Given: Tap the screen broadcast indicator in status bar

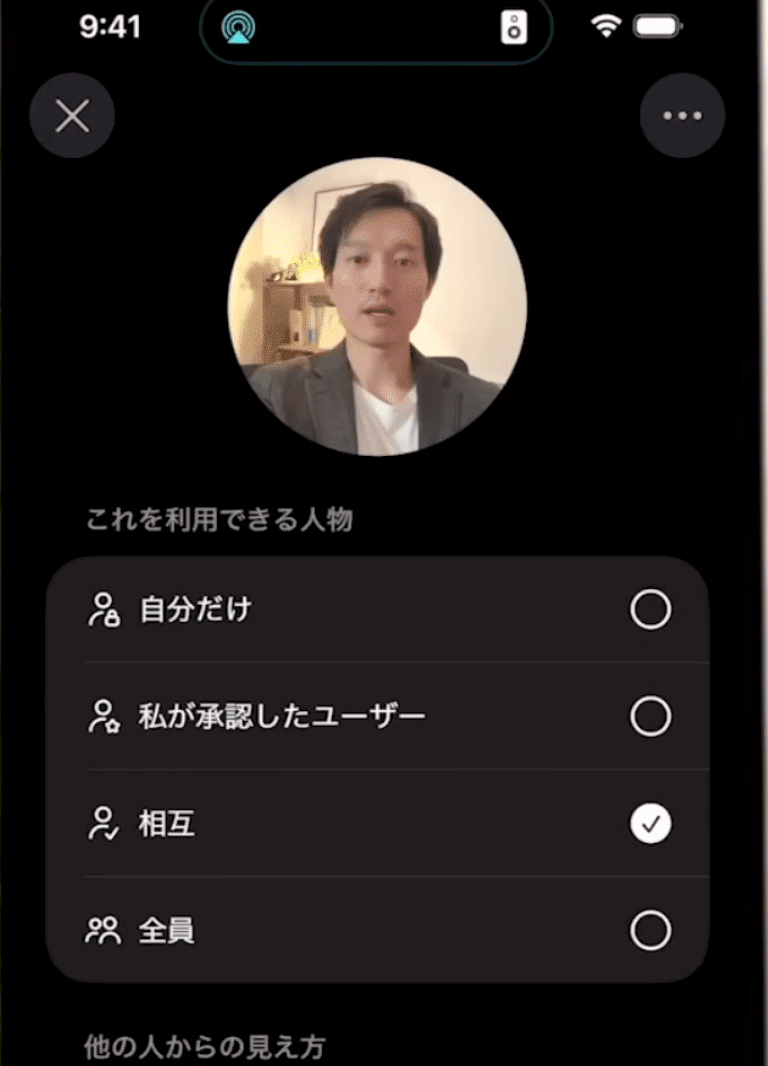Looking at the screenshot, I should click(x=236, y=27).
